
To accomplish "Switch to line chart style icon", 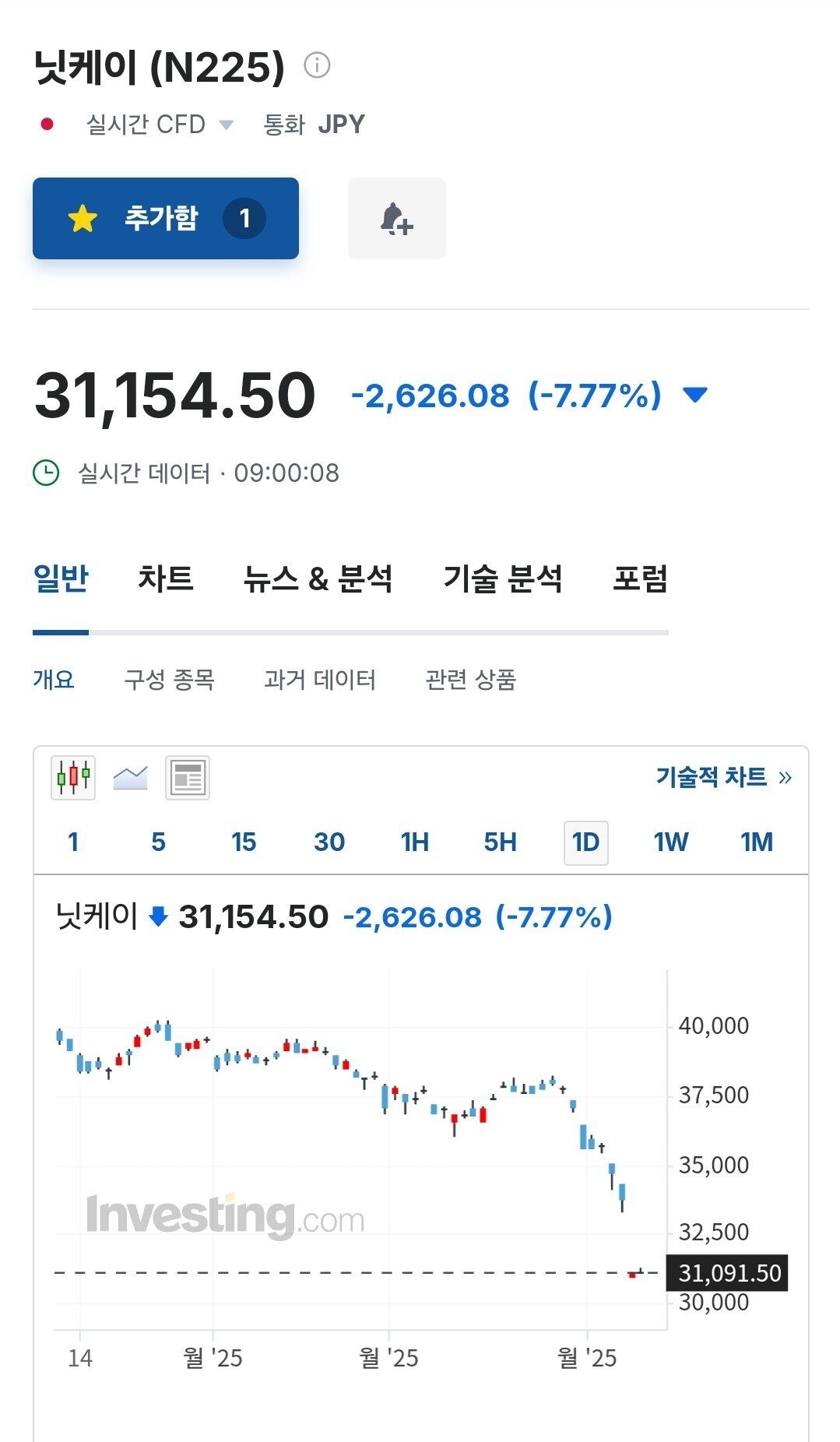I will pos(129,777).
